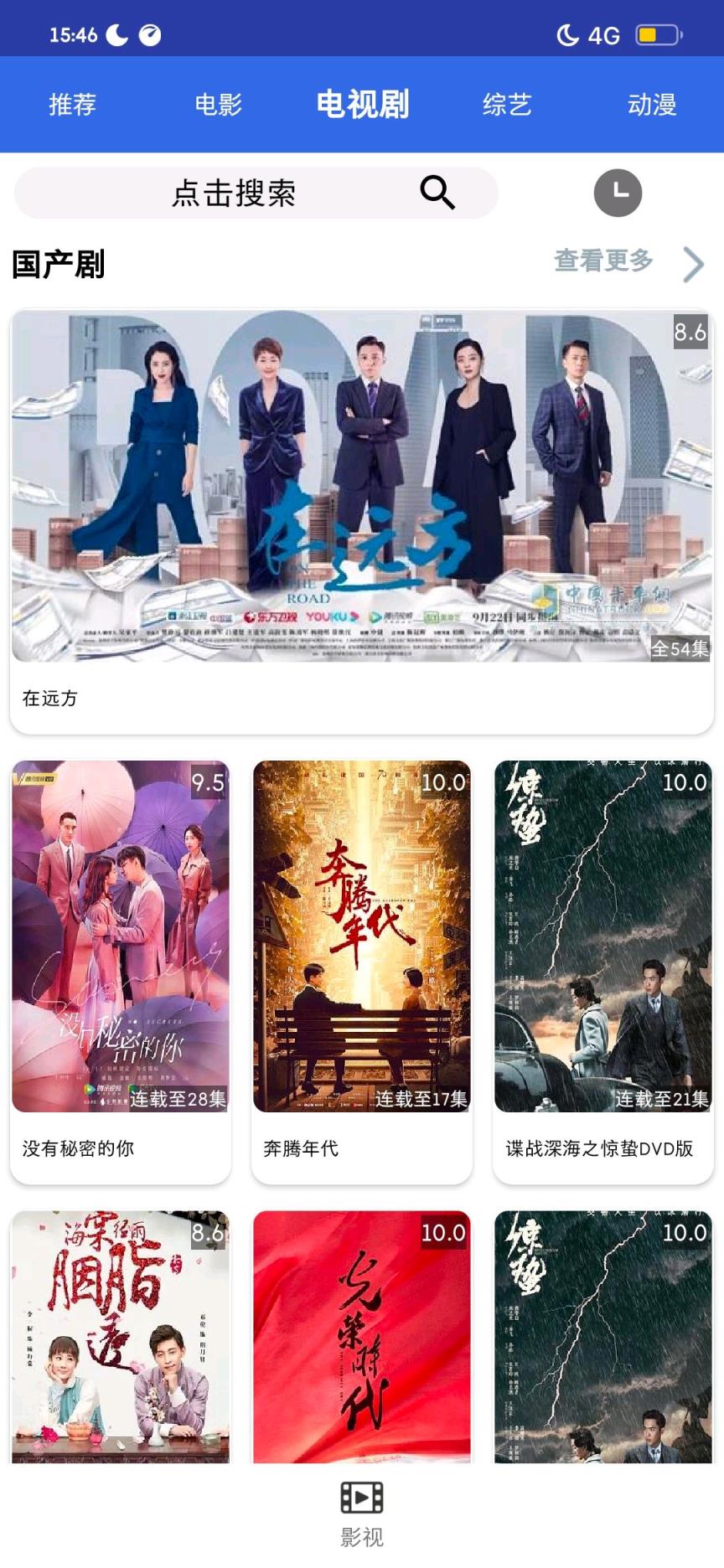This screenshot has width=724, height=1568.
Task: Open the 动漫 tab
Action: tap(652, 104)
